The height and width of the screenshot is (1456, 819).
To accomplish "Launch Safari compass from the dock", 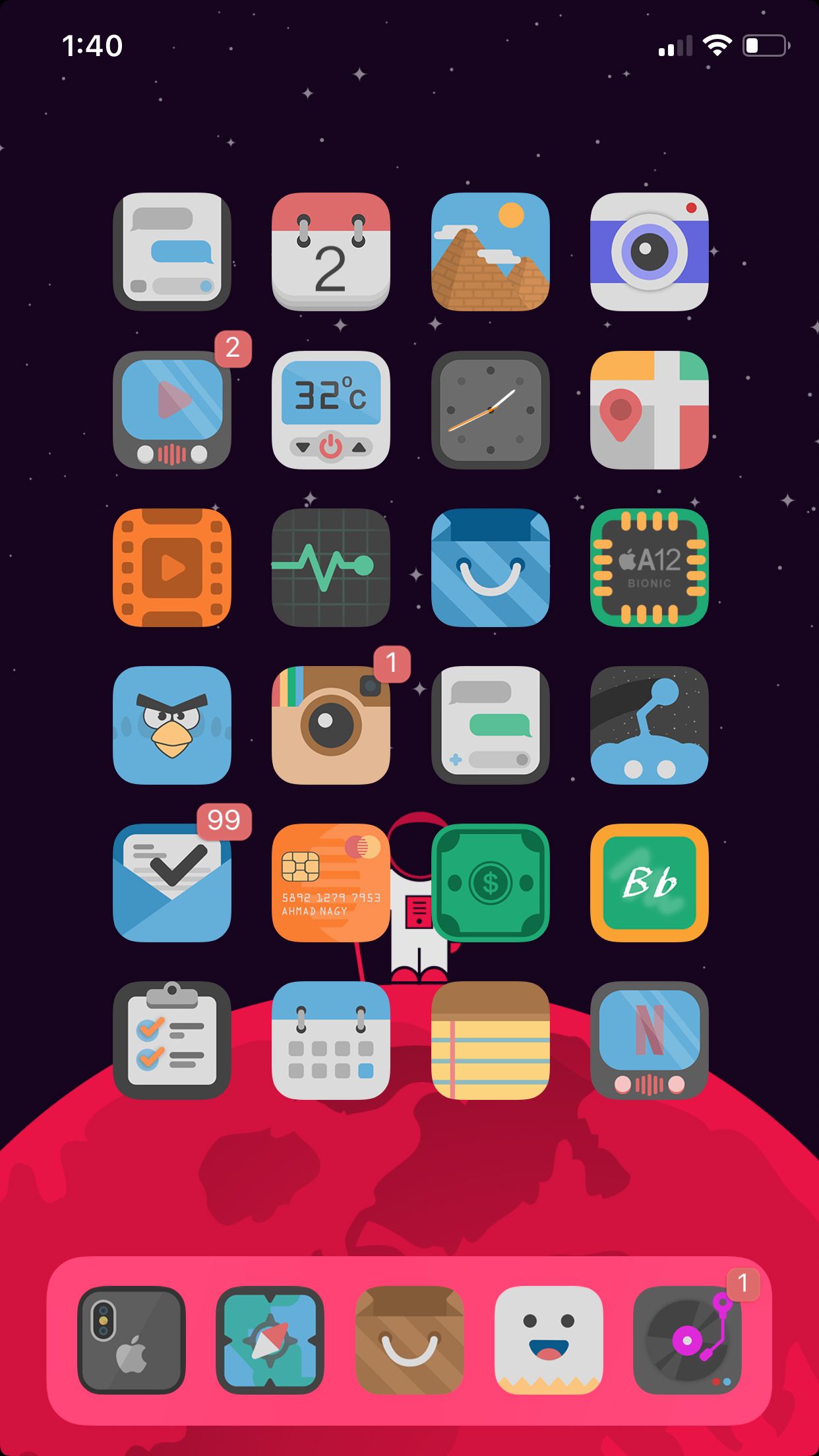I will (x=270, y=1340).
